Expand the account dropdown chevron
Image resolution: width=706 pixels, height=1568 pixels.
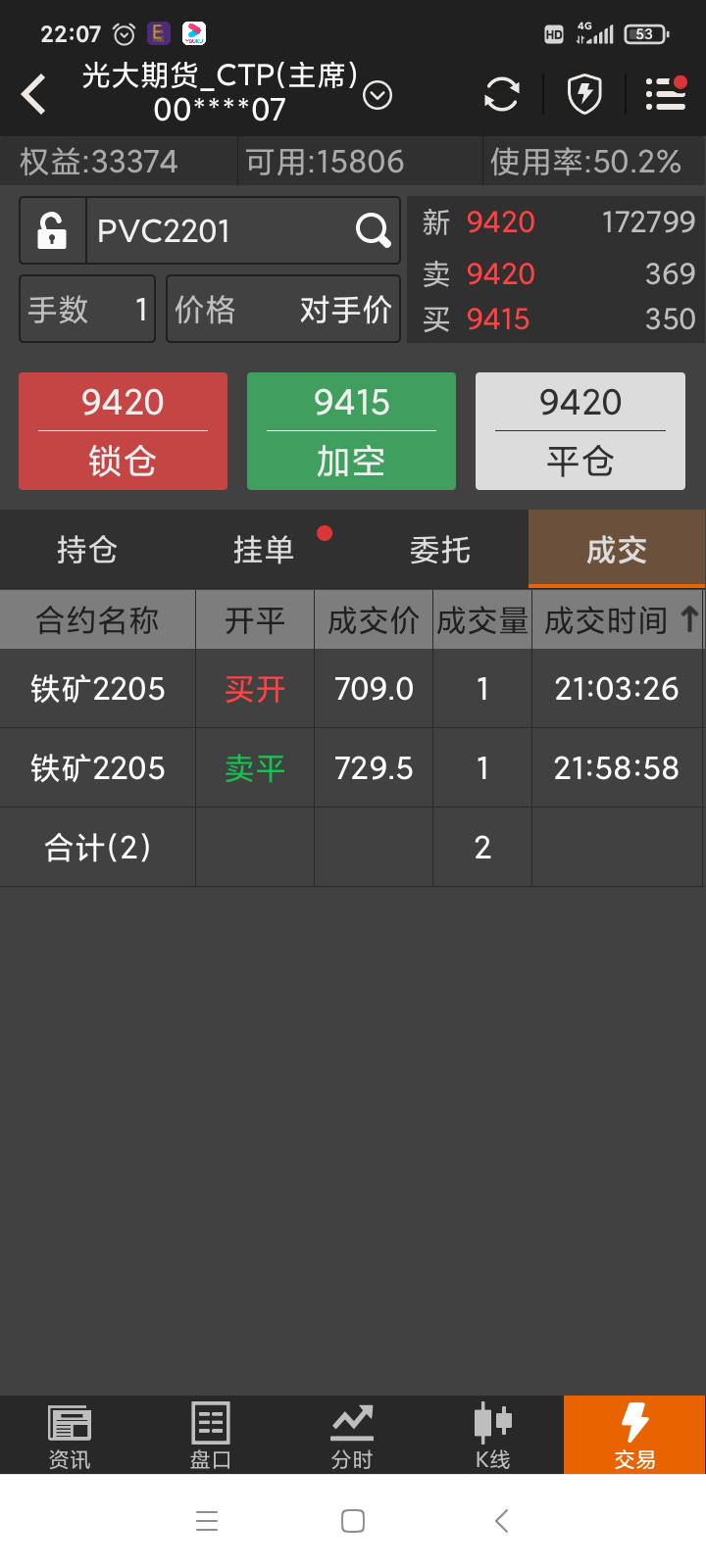point(378,95)
